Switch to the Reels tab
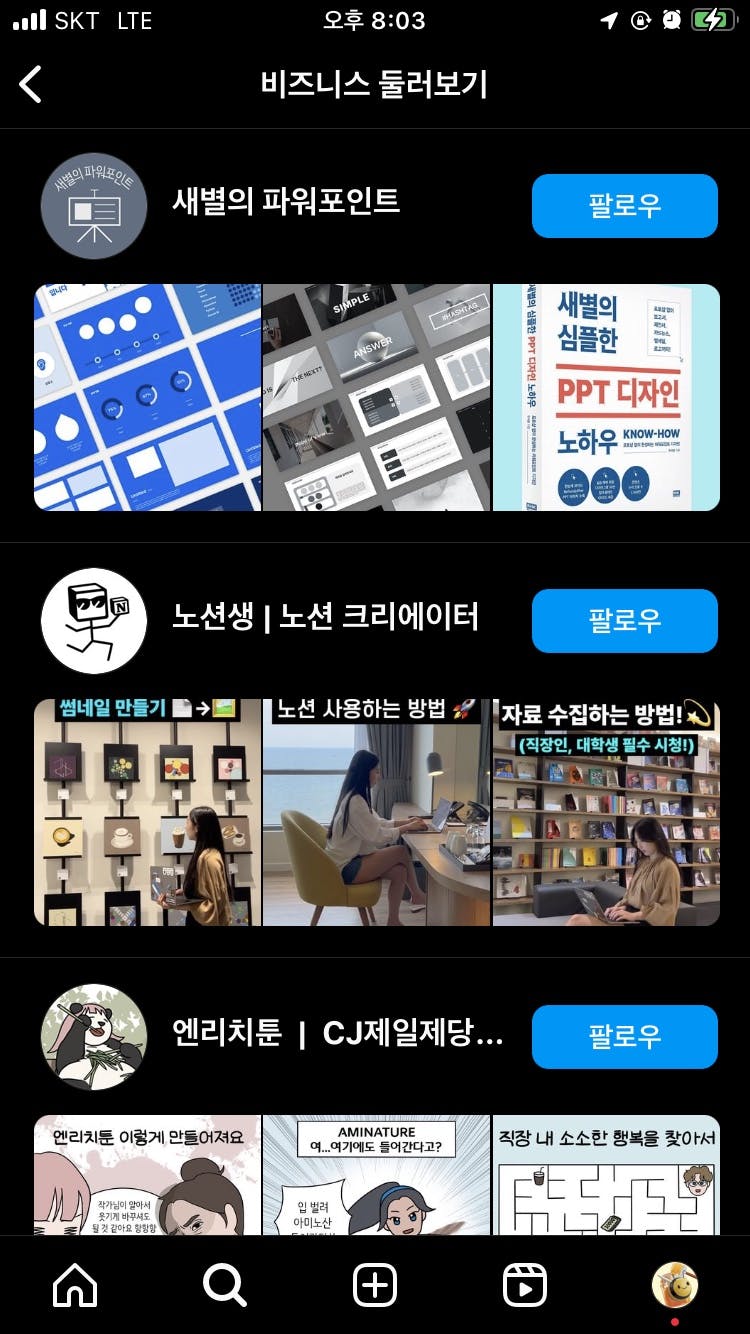750x1334 pixels. click(525, 1285)
